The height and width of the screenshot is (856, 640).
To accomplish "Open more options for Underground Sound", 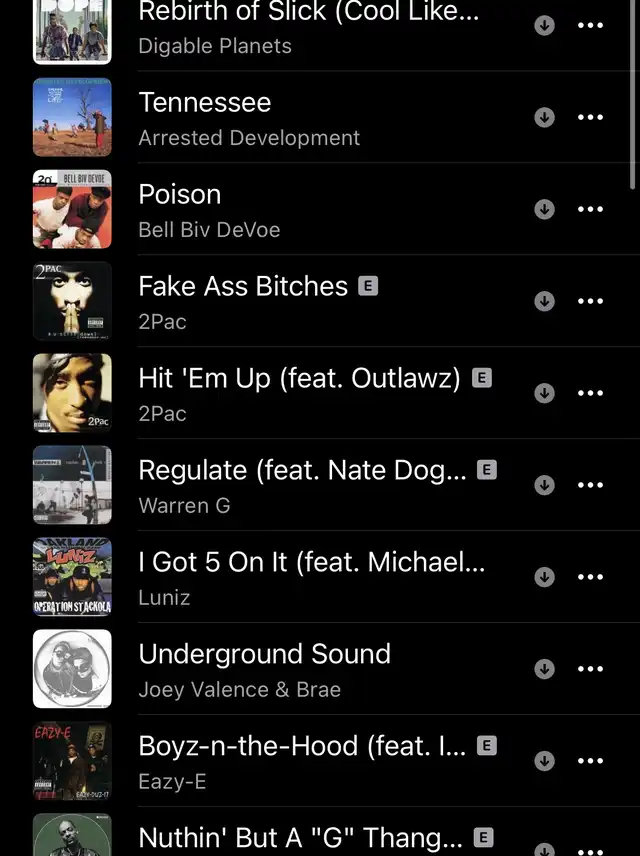I will click(x=591, y=669).
